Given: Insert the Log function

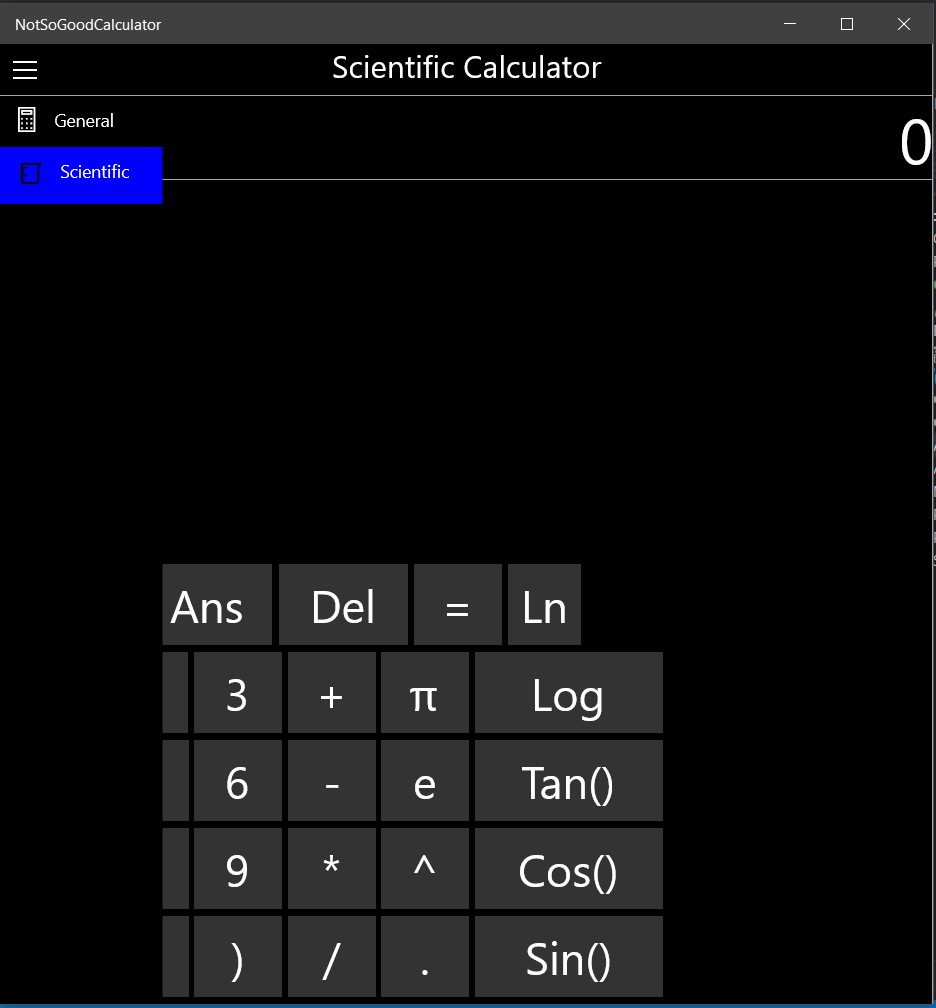Looking at the screenshot, I should tap(568, 693).
